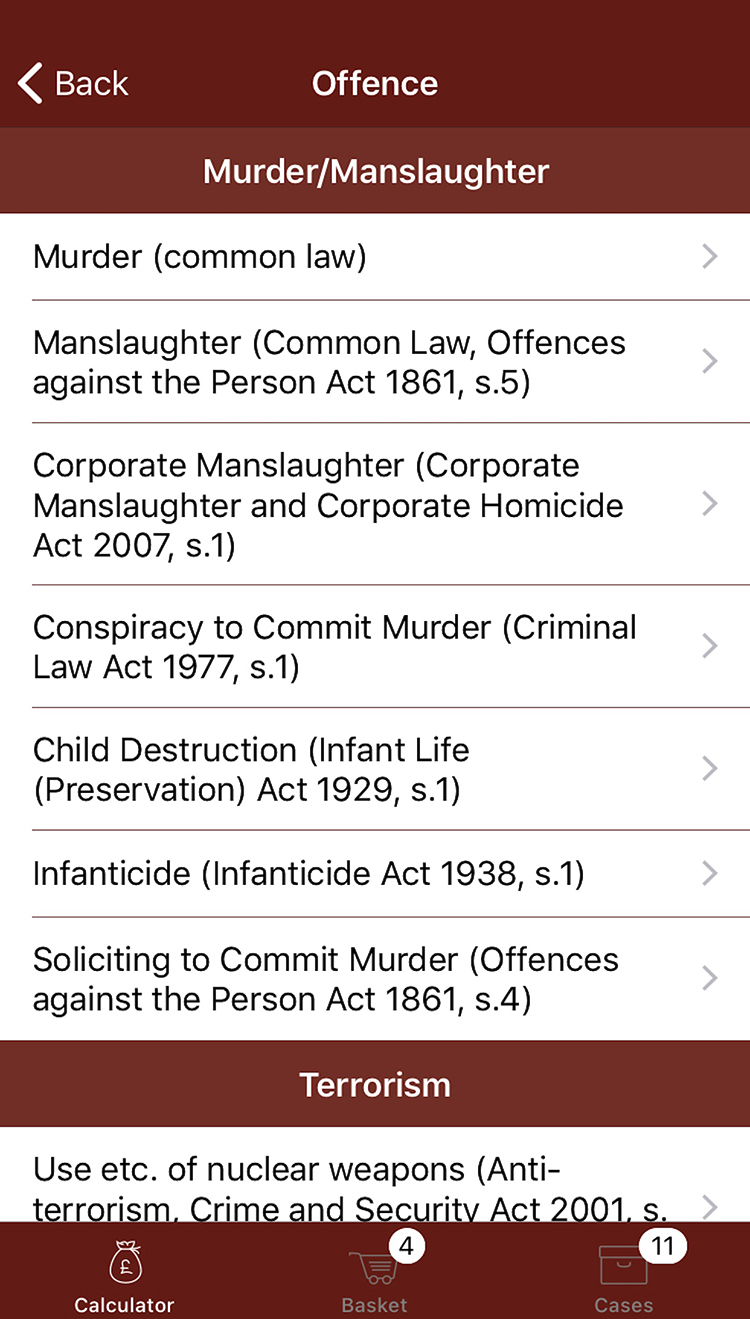Go back to the previous screen
The image size is (750, 1319).
[73, 83]
